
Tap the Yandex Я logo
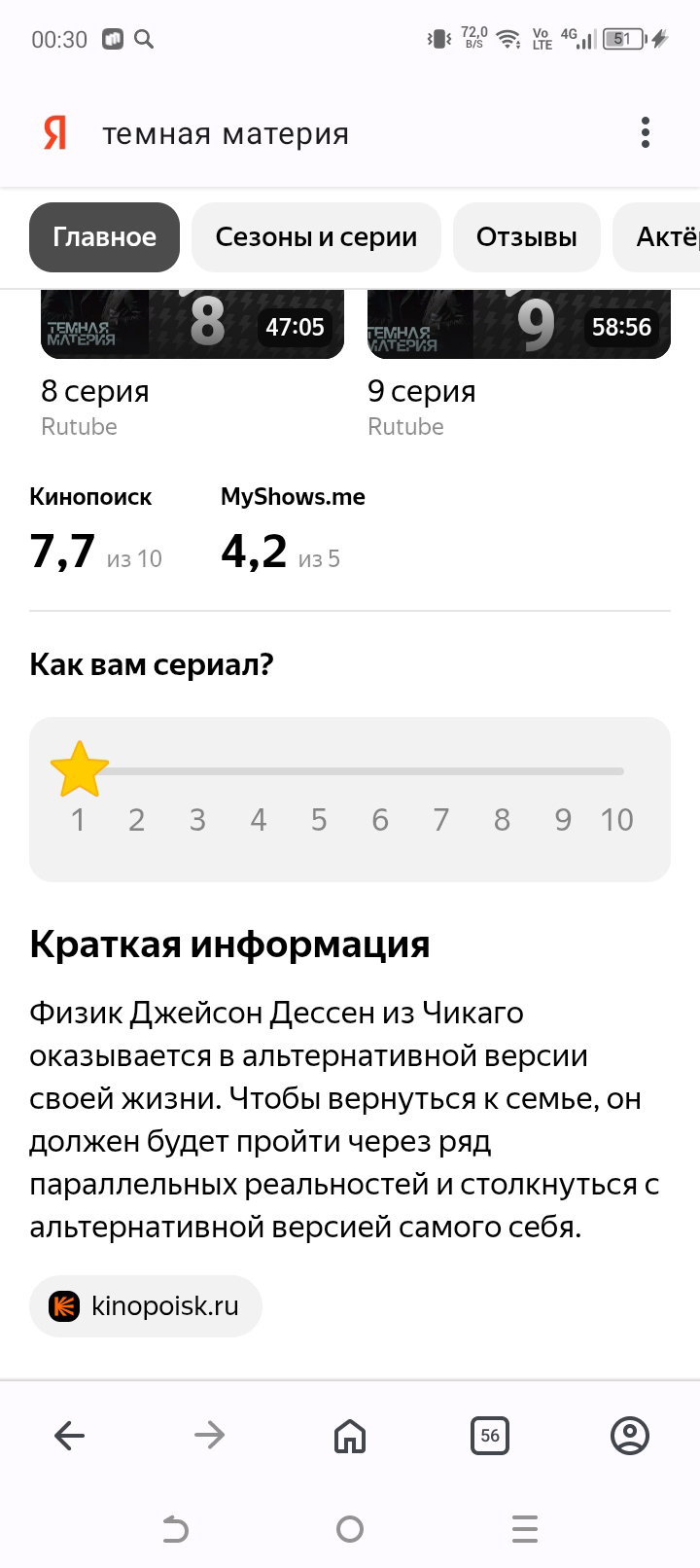click(55, 133)
